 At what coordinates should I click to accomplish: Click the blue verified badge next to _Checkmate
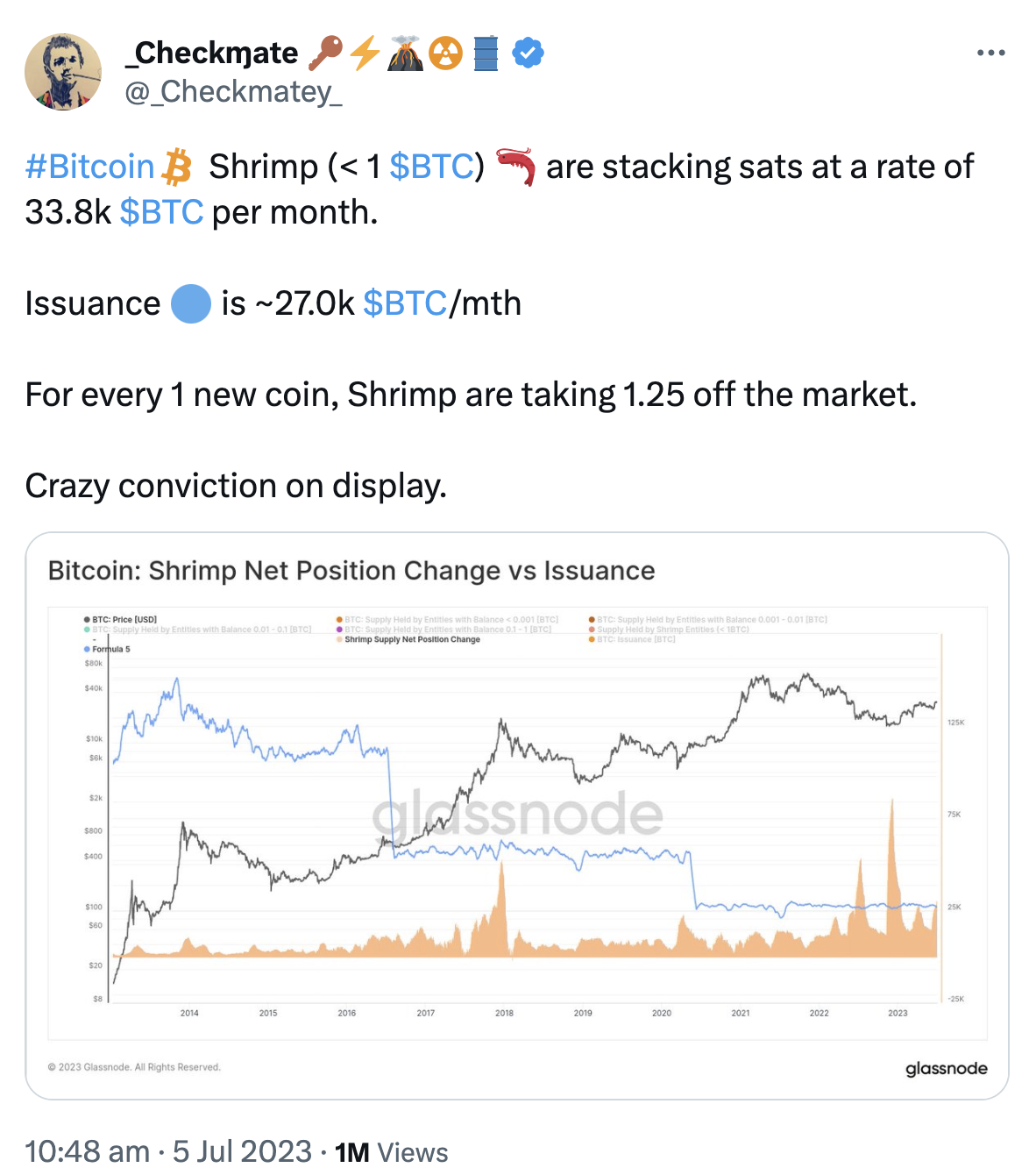[528, 53]
